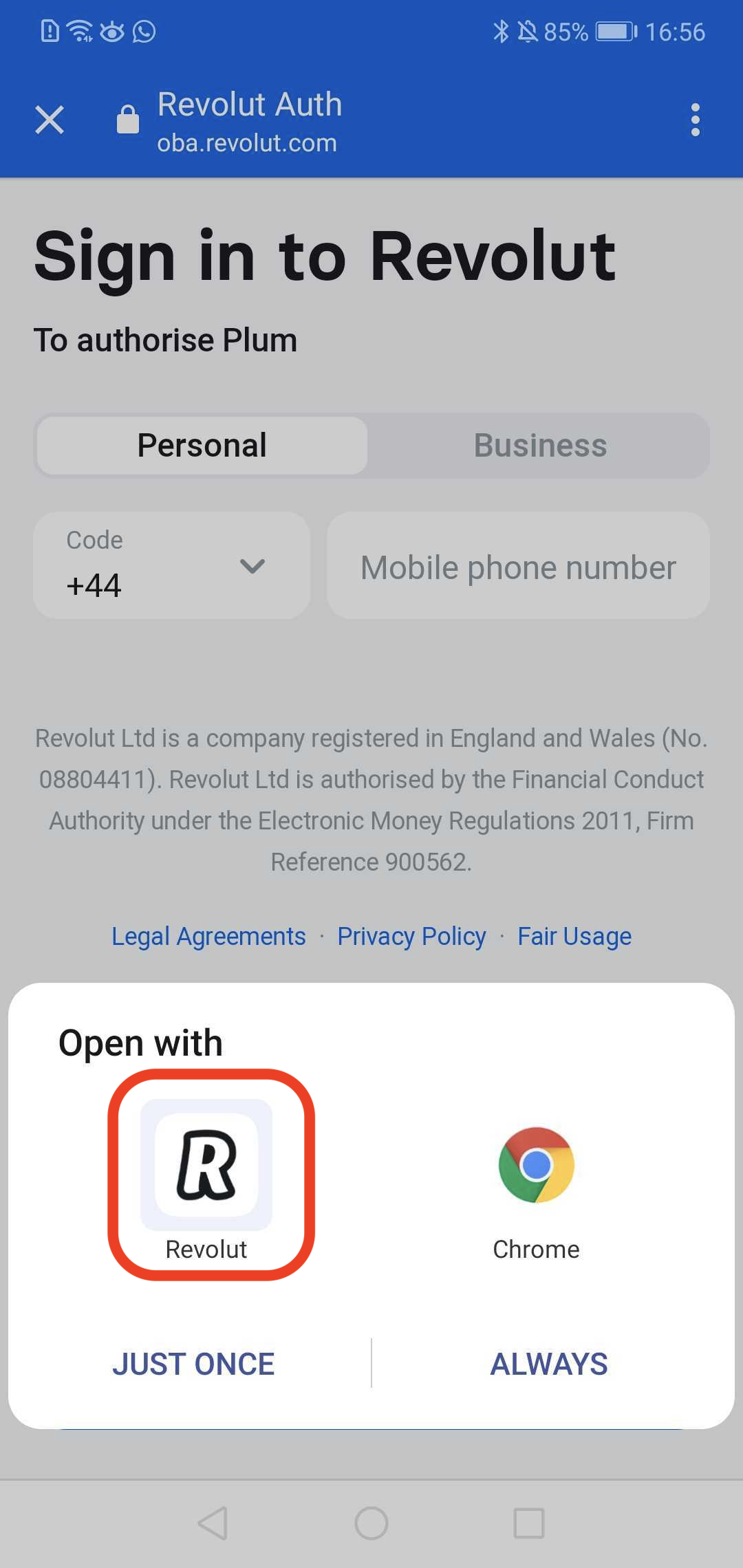Expand the +44 country code dropdown

171,565
